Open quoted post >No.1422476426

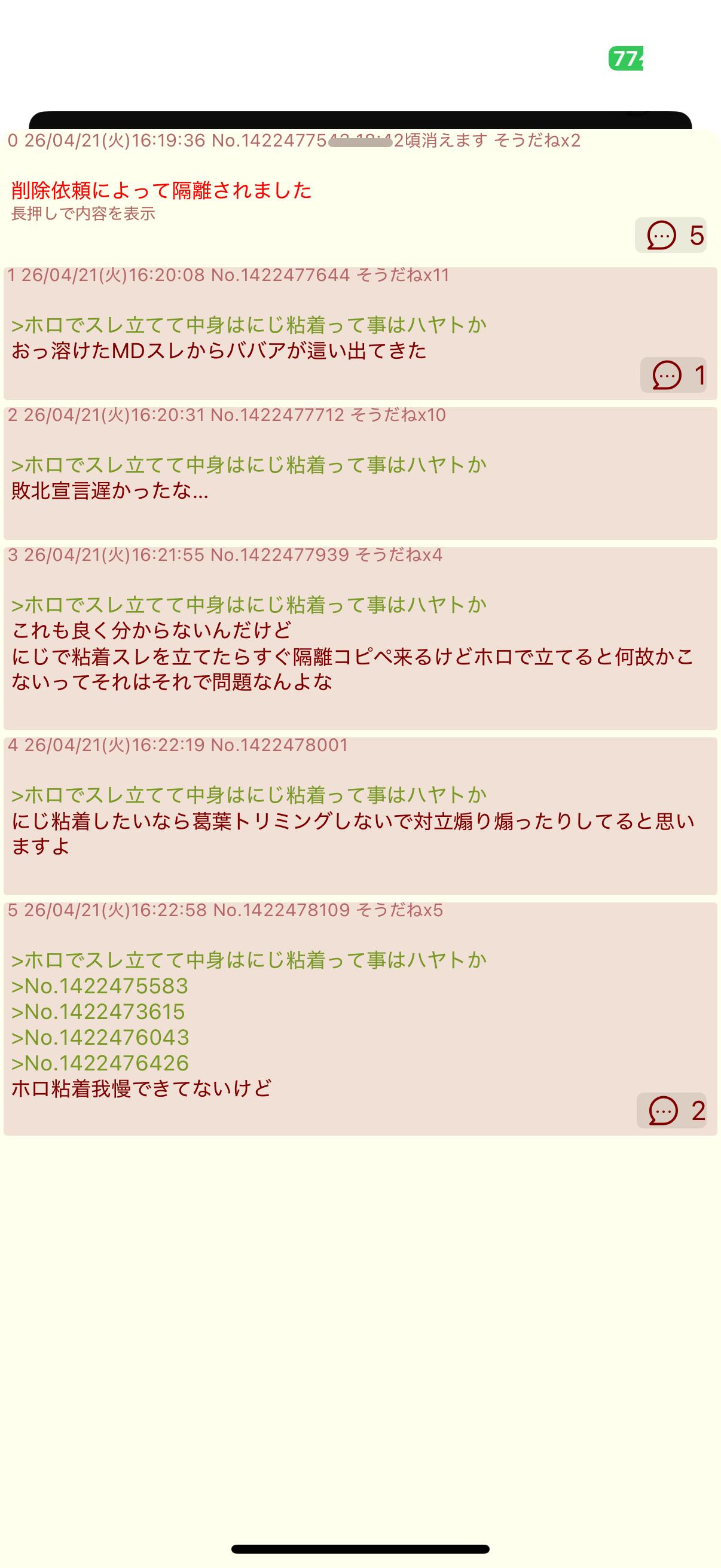100,1063
